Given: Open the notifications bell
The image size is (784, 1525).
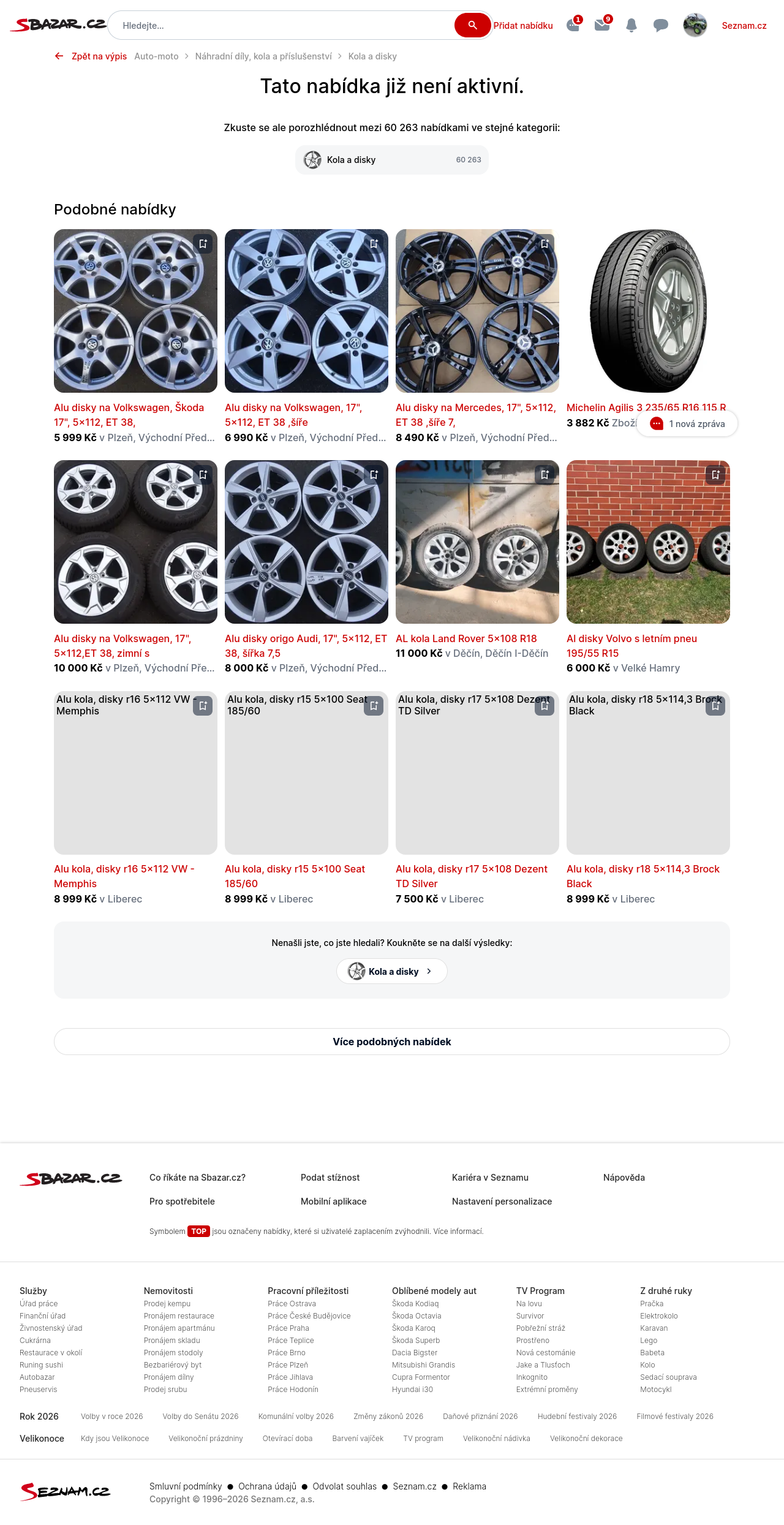Looking at the screenshot, I should [x=631, y=26].
